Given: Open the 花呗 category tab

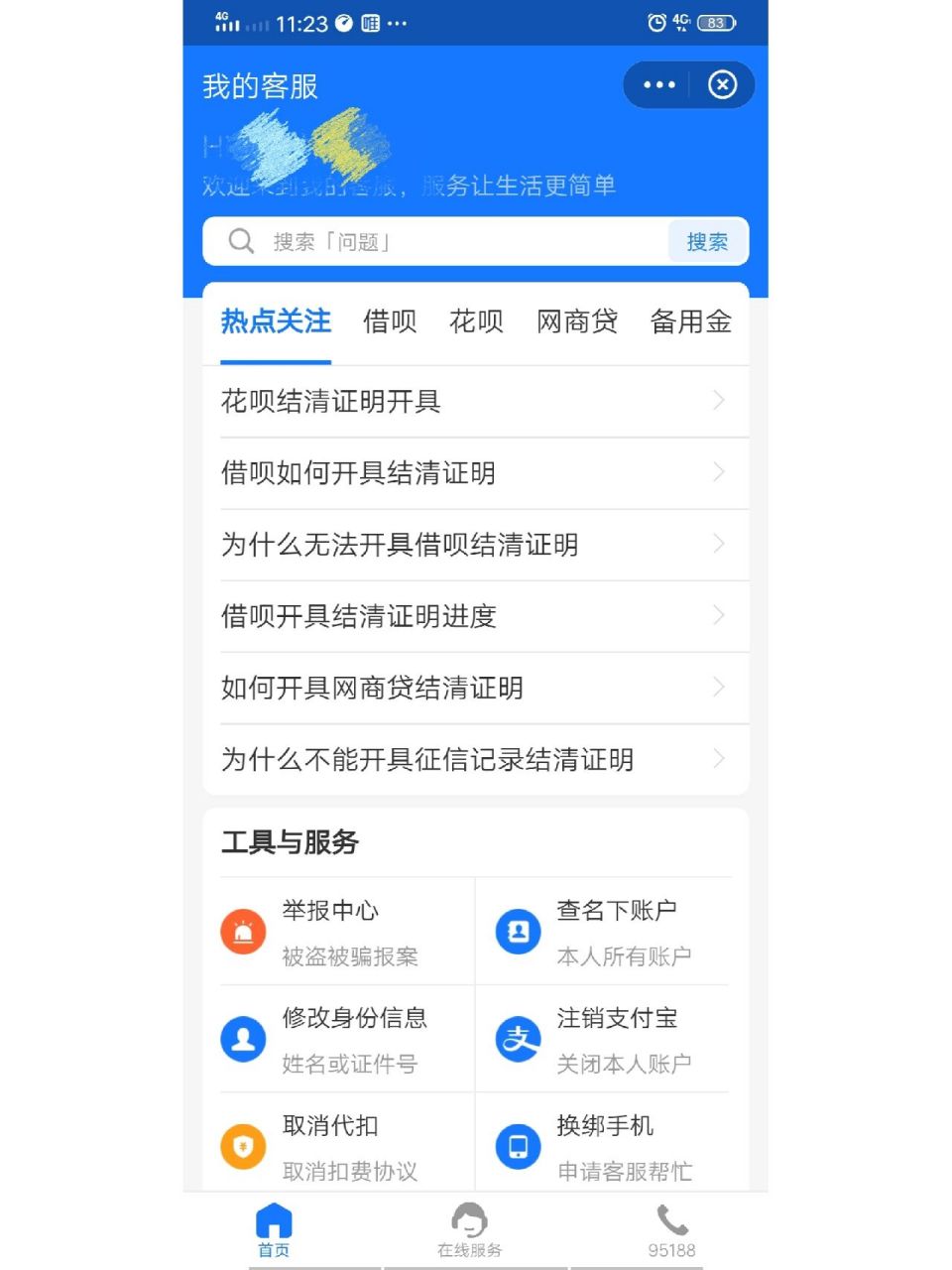Looking at the screenshot, I should click(x=476, y=321).
